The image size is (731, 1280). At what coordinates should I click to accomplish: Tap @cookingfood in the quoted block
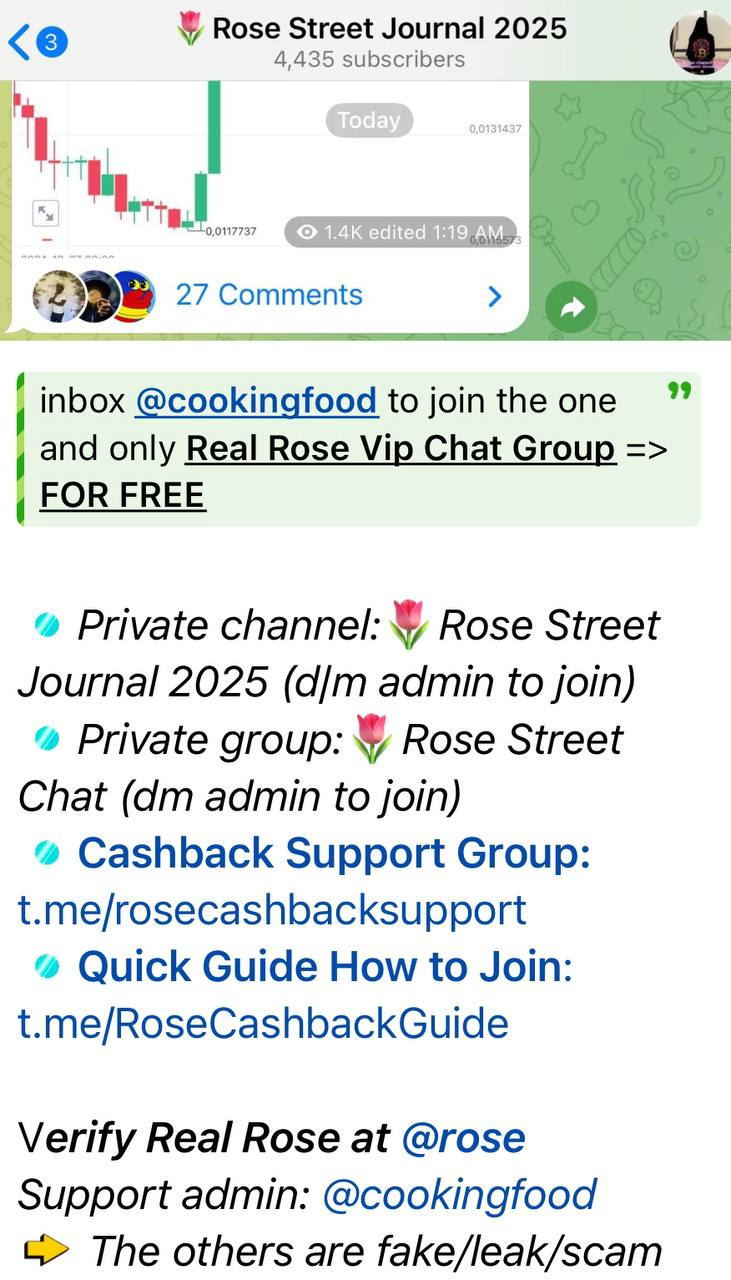pos(256,401)
